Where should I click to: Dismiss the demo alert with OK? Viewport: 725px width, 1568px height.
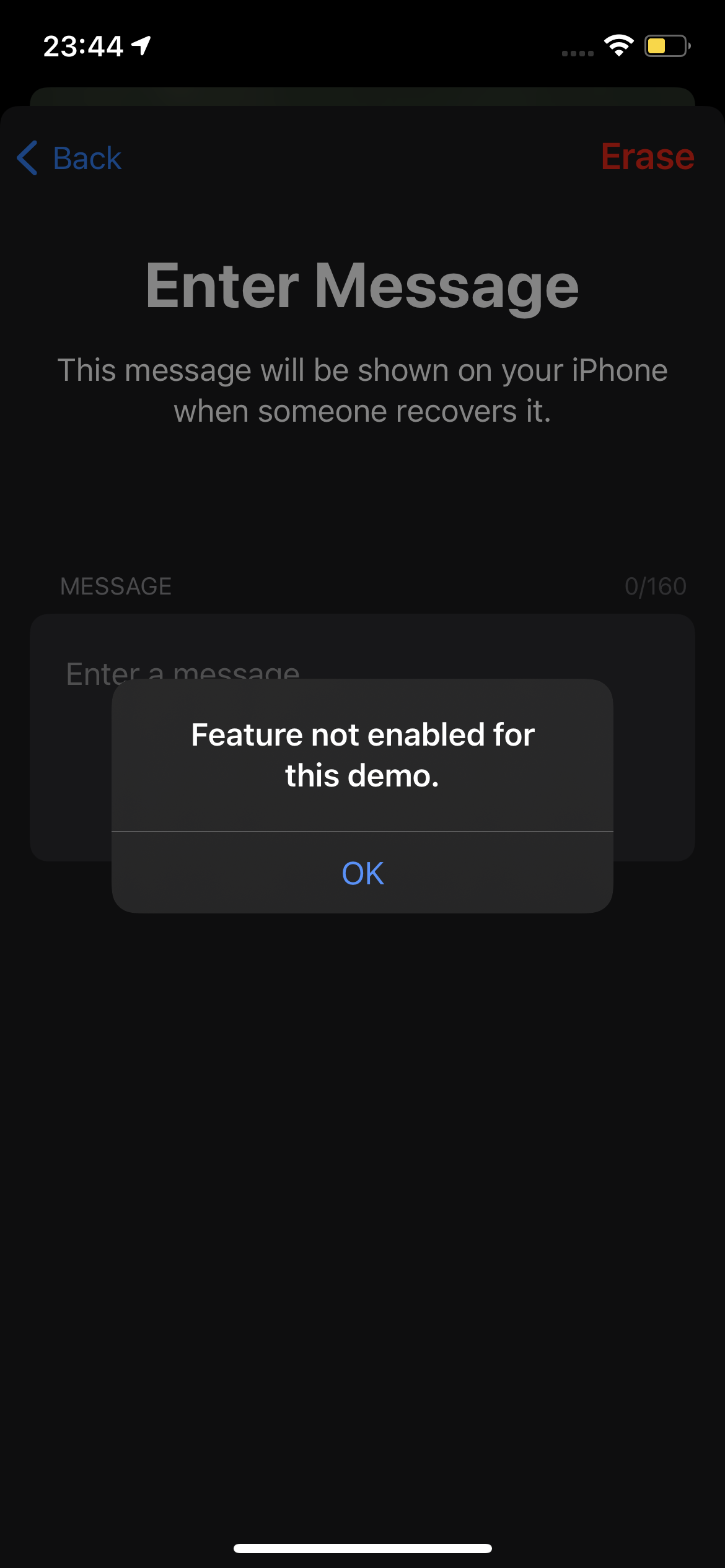click(x=362, y=873)
